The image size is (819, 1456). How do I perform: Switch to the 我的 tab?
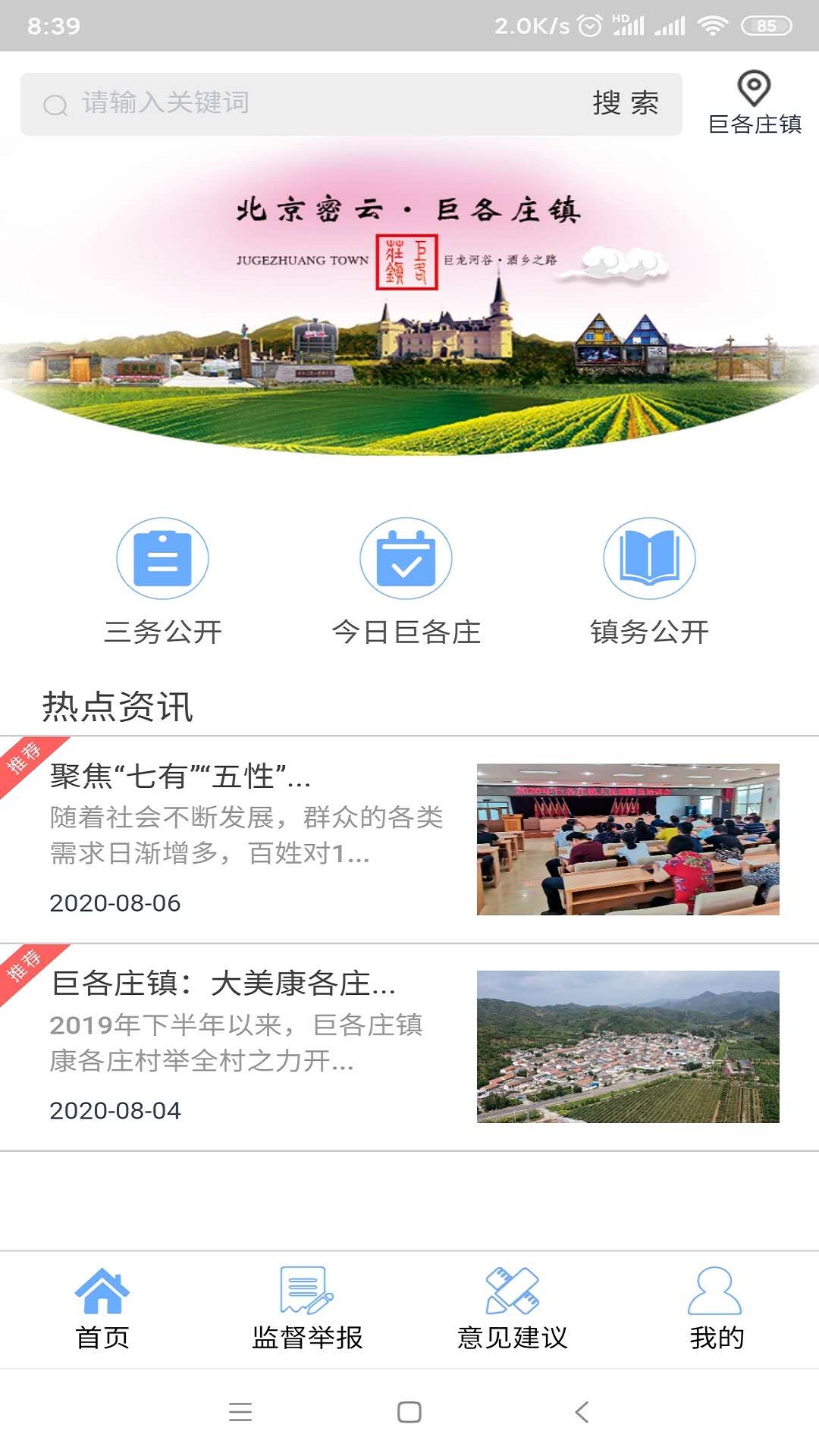click(716, 1309)
